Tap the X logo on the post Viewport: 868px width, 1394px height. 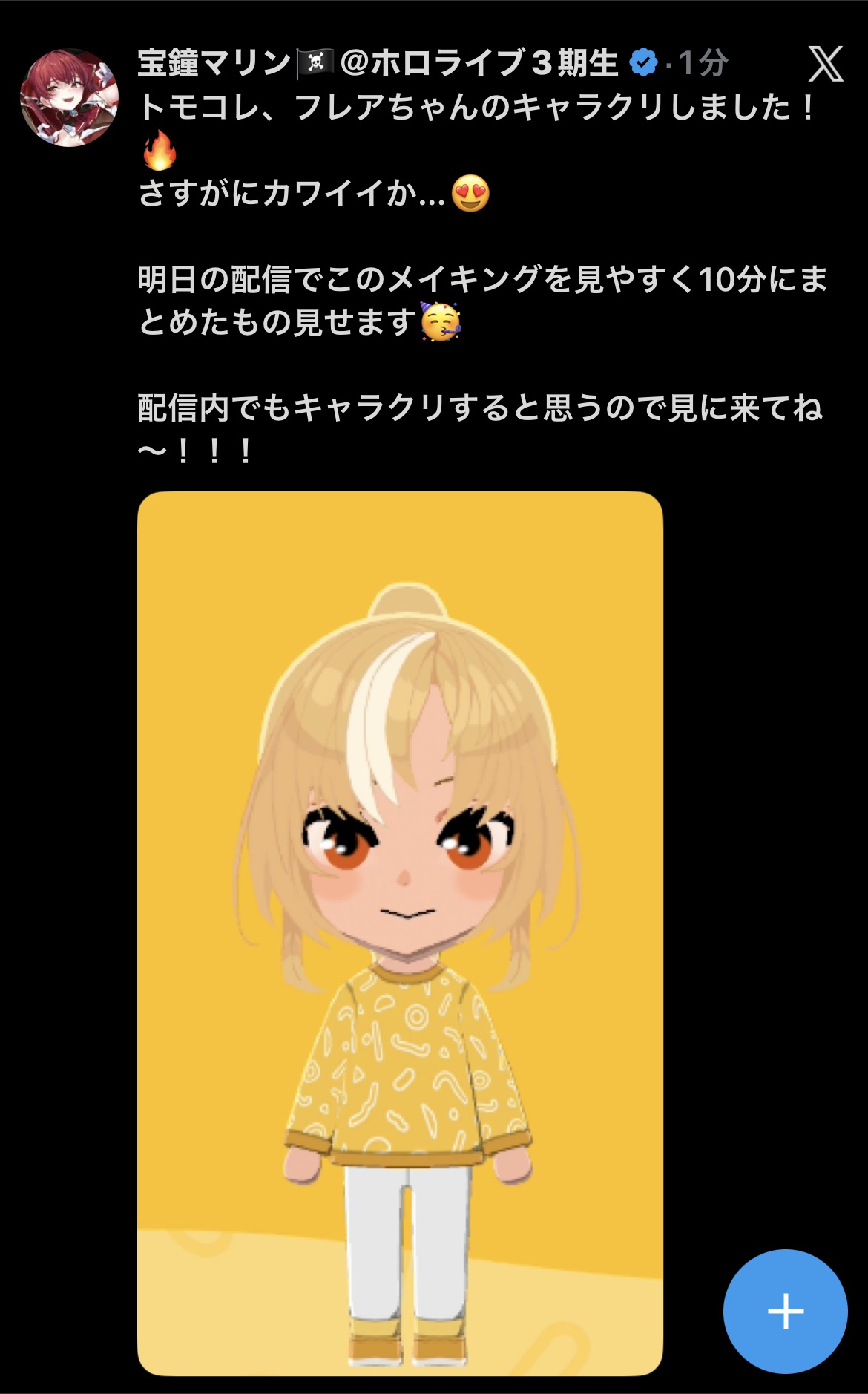pyautogui.click(x=825, y=64)
